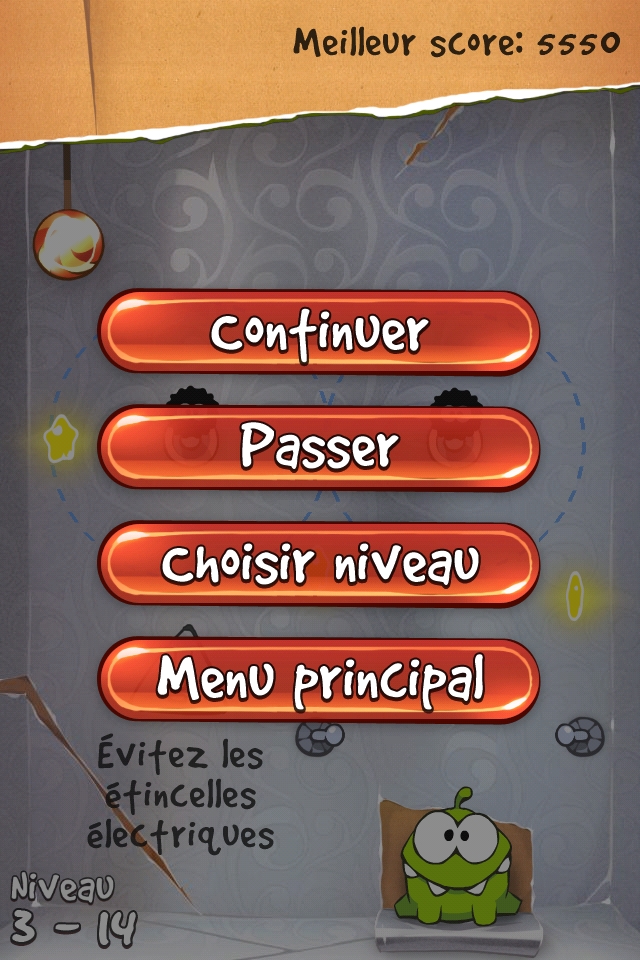Open Choisir niveau level selection
The height and width of the screenshot is (960, 640).
[x=319, y=564]
